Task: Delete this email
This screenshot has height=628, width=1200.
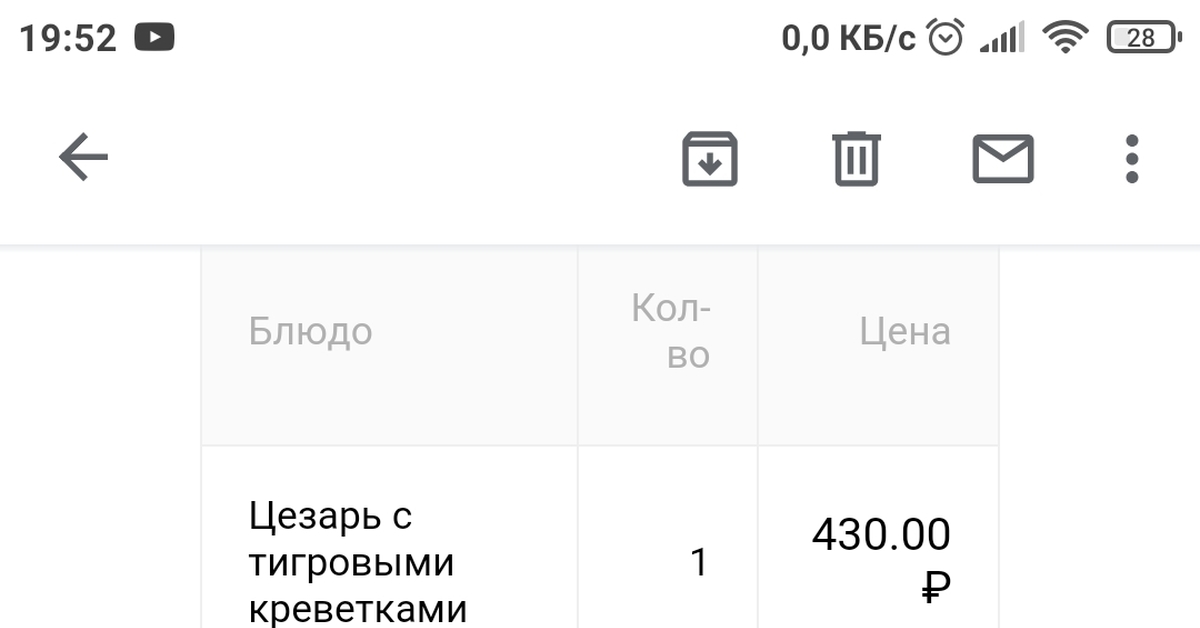Action: (x=856, y=159)
